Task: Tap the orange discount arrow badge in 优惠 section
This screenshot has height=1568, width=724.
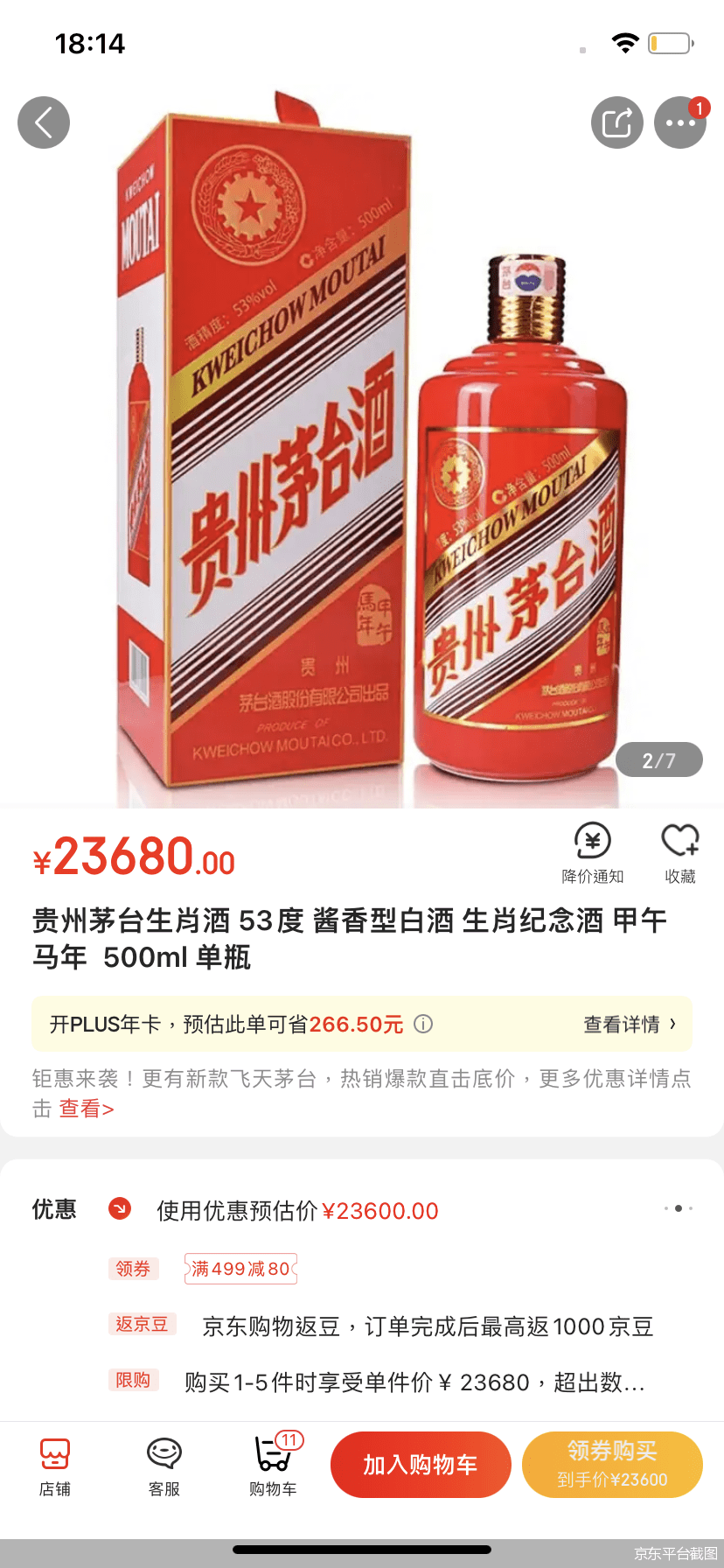Action: (120, 1209)
